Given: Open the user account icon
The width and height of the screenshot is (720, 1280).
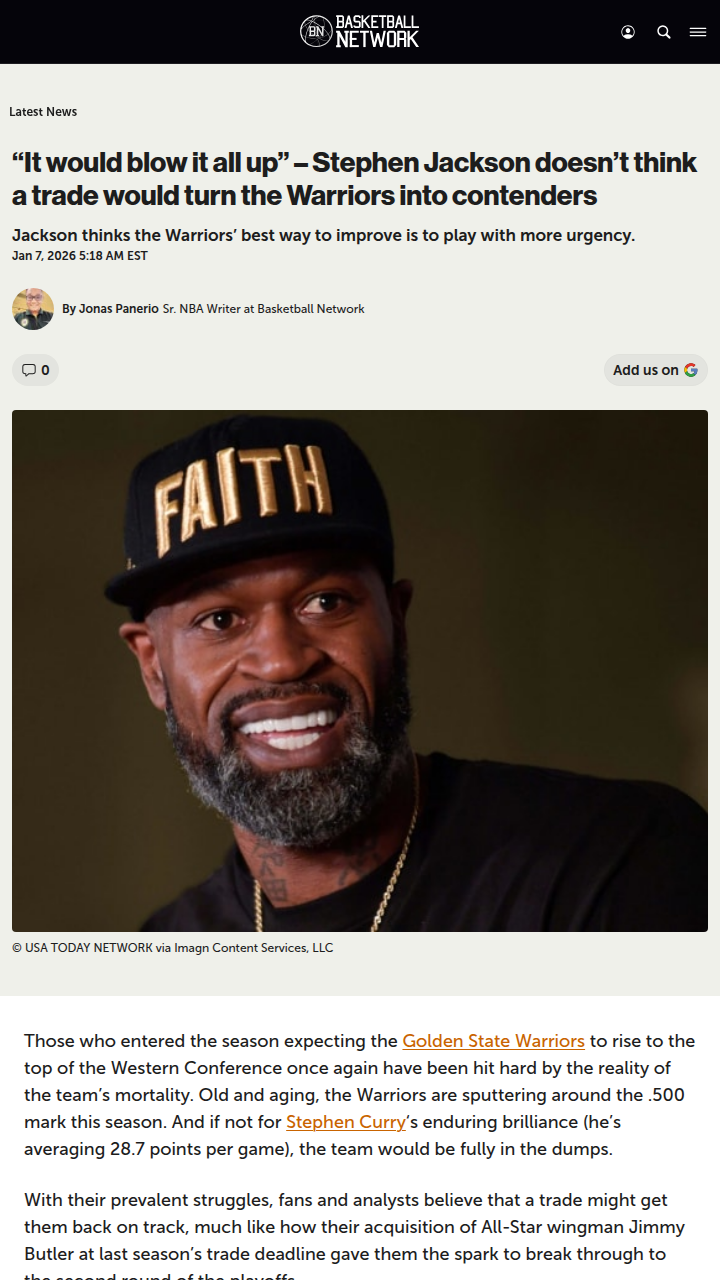Looking at the screenshot, I should point(628,32).
